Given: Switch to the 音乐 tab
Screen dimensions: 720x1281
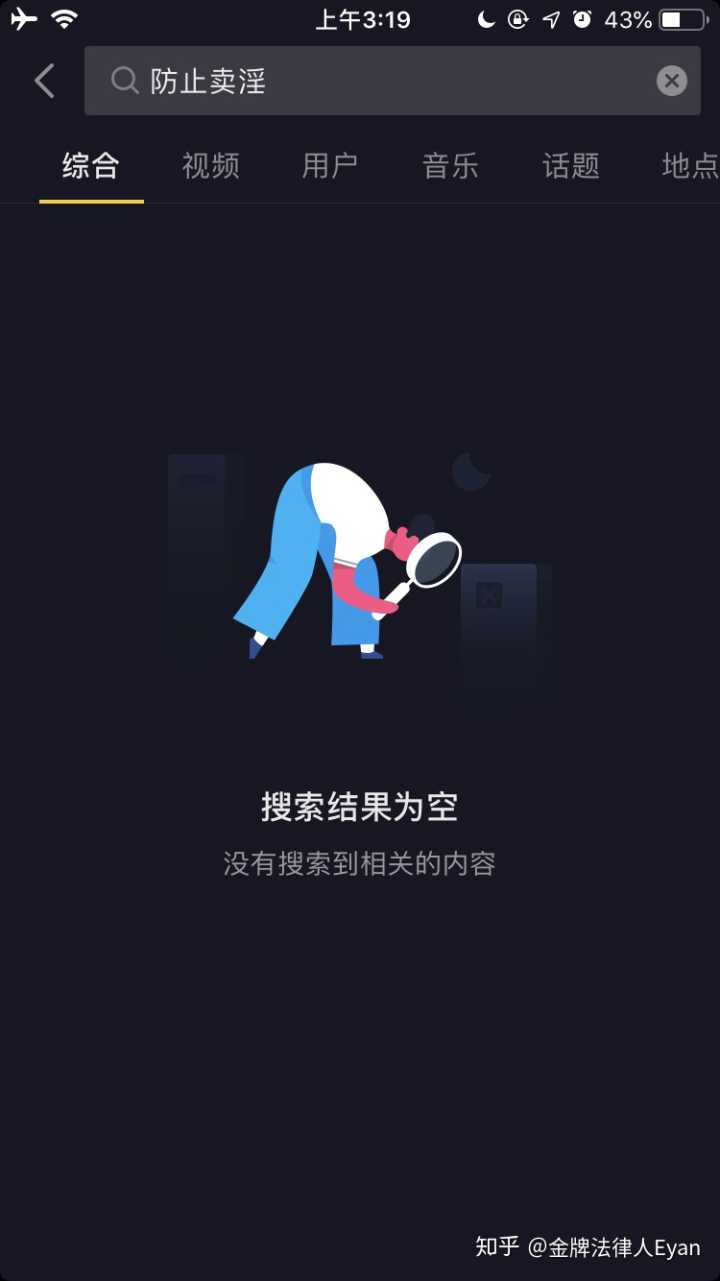Looking at the screenshot, I should point(451,166).
